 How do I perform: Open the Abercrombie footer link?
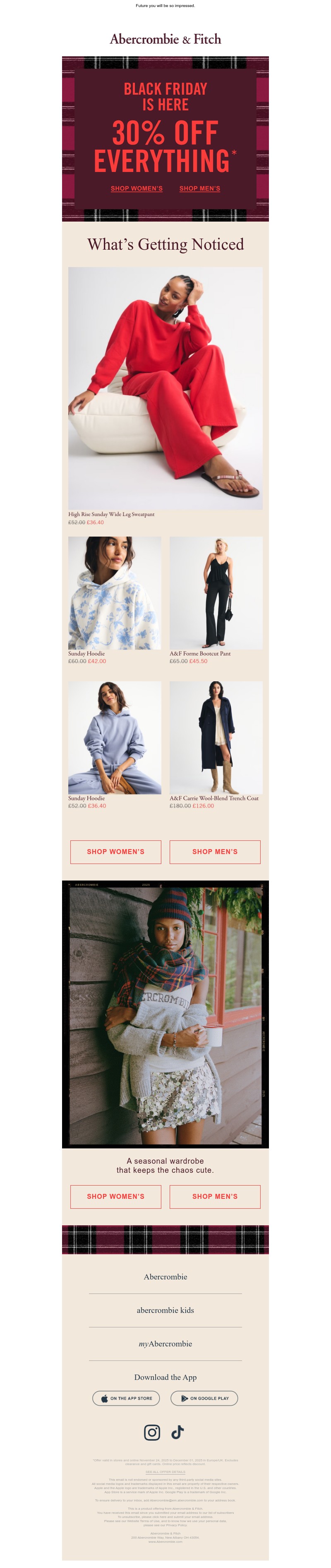click(165, 1277)
